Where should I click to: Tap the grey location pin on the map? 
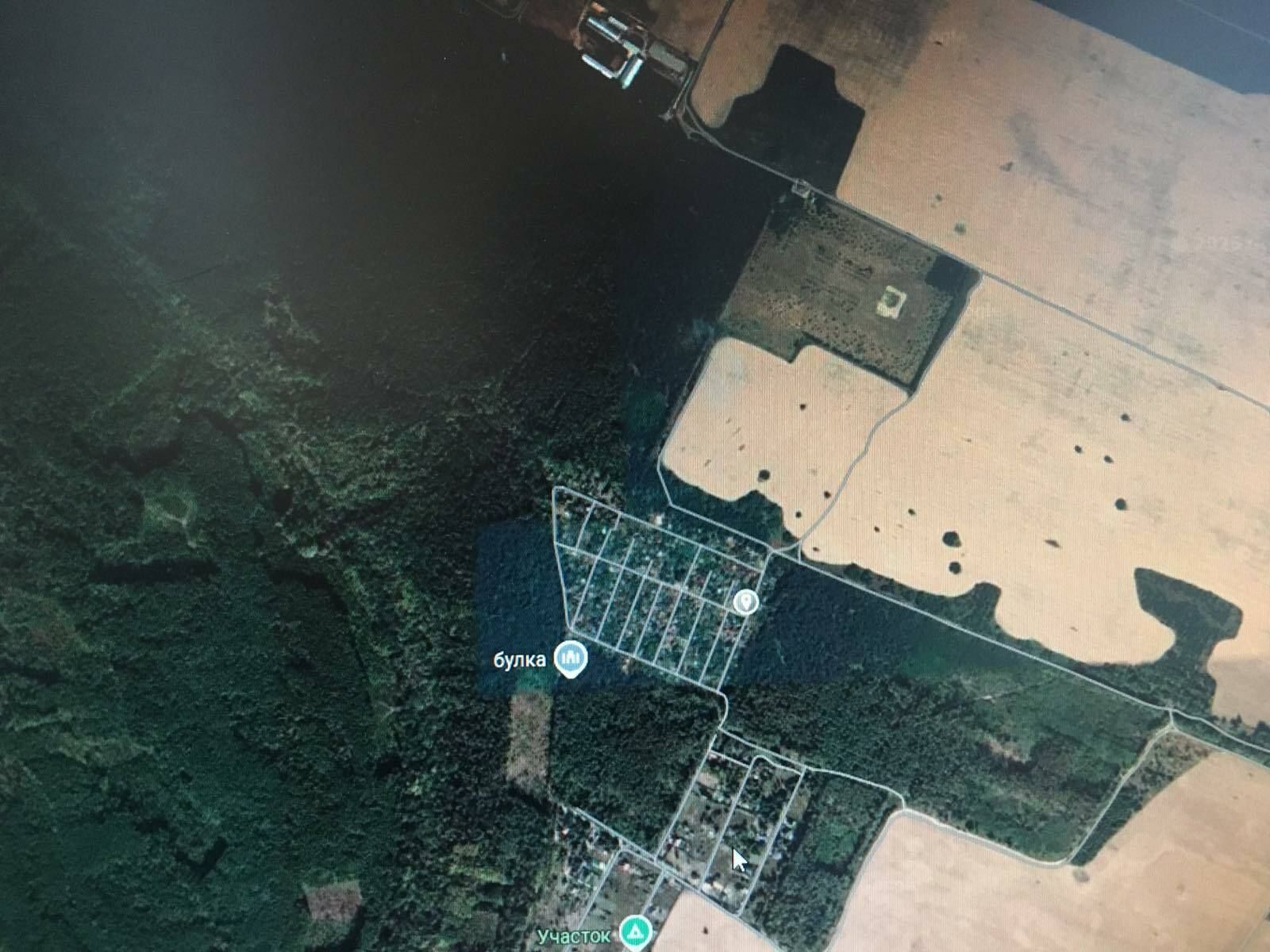(745, 601)
